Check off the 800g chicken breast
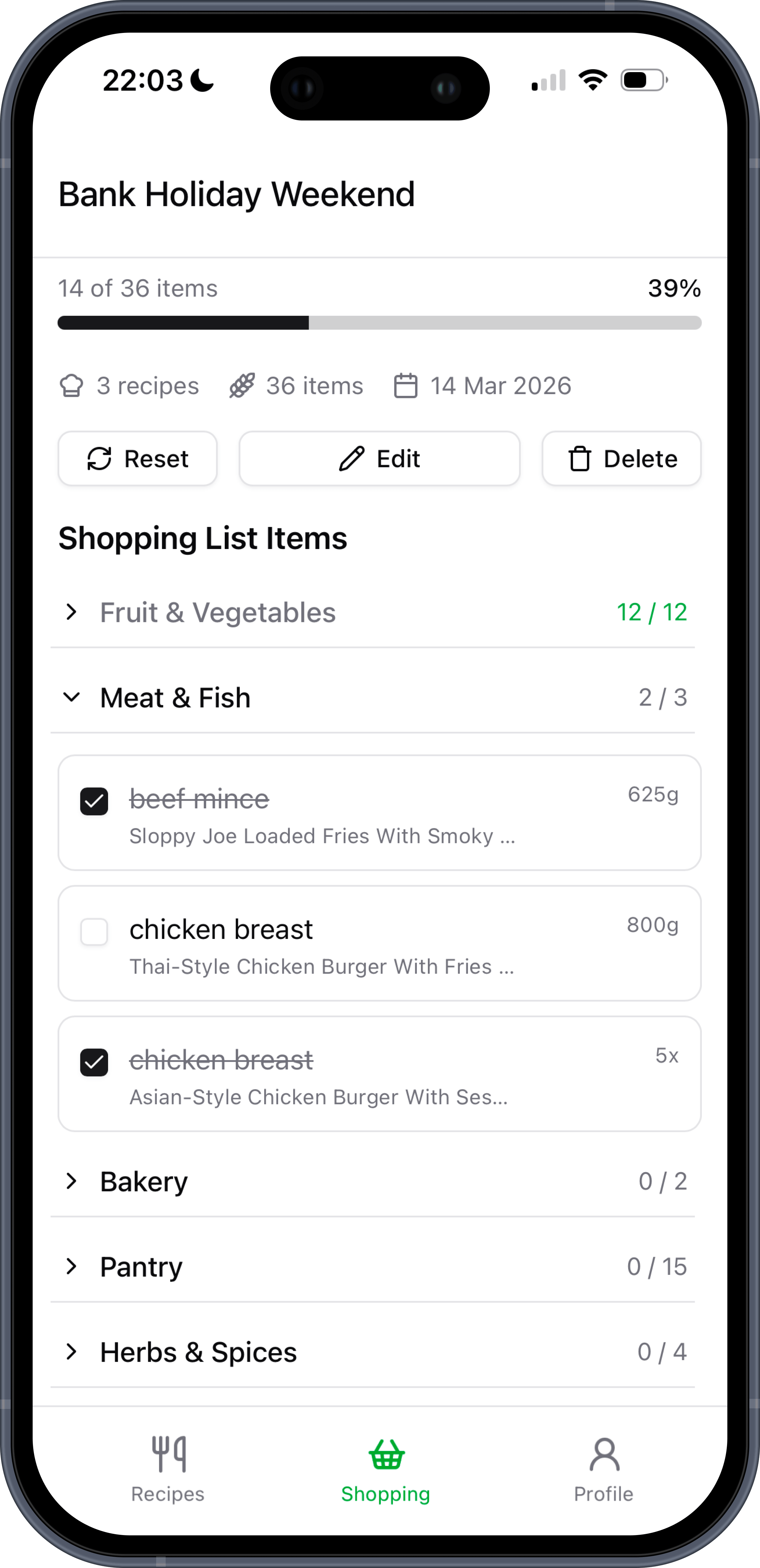 (x=94, y=932)
